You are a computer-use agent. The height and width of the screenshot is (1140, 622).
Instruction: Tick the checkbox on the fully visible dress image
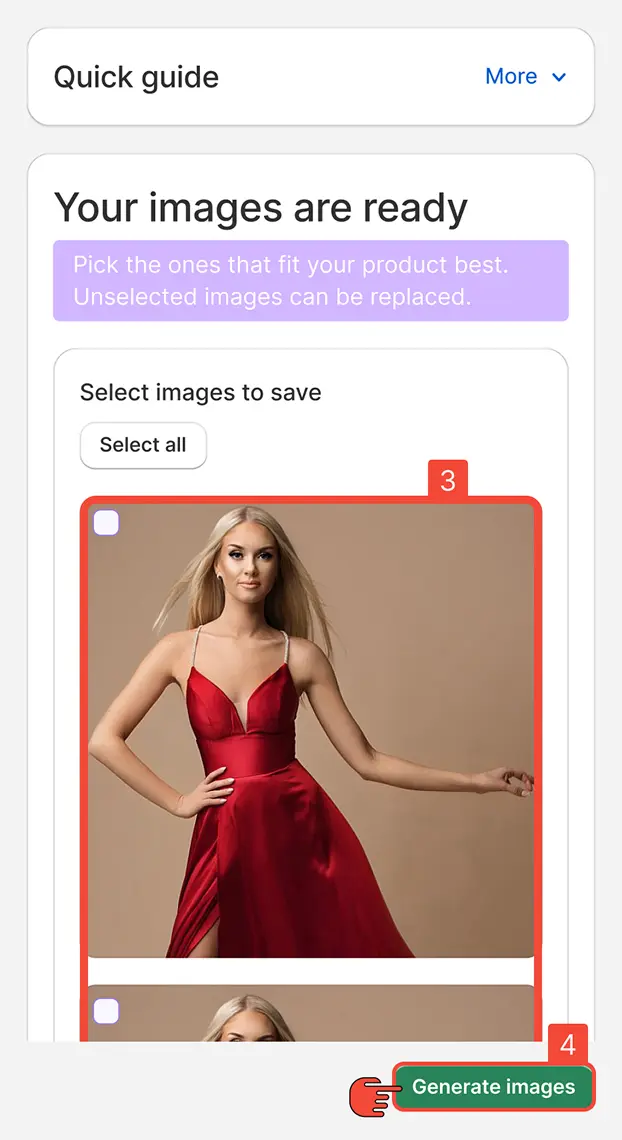point(106,523)
